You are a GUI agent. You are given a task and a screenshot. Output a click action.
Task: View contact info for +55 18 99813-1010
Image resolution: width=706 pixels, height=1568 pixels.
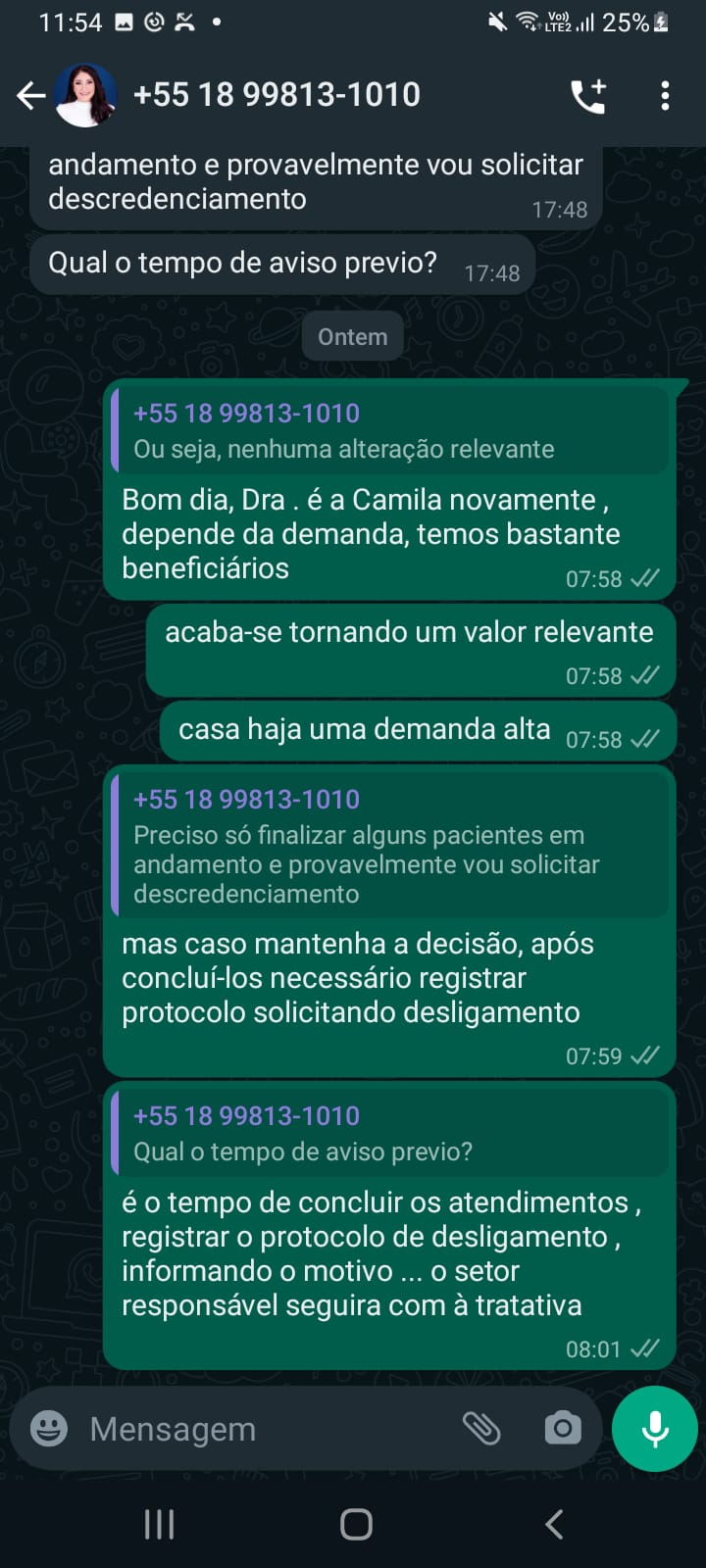(277, 95)
